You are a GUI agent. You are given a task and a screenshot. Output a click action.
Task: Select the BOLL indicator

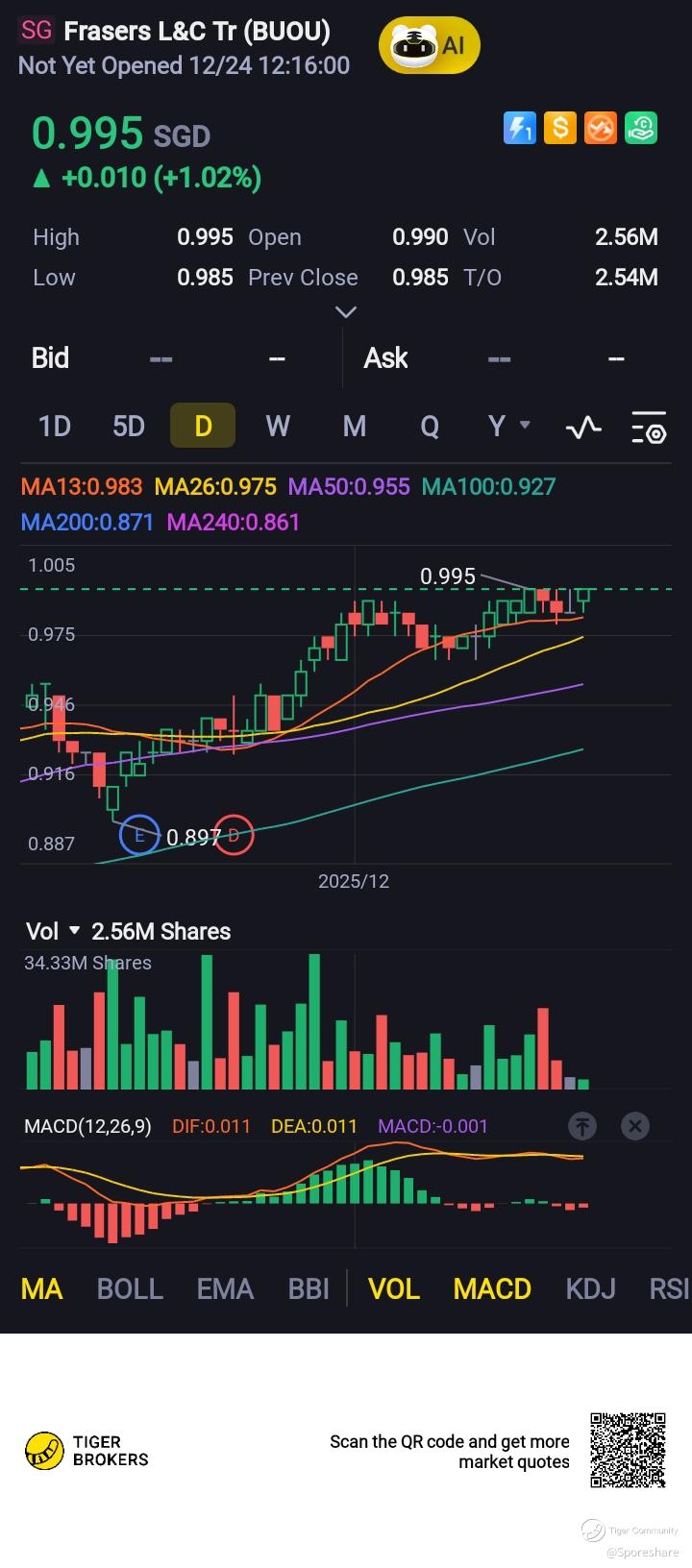[130, 1288]
